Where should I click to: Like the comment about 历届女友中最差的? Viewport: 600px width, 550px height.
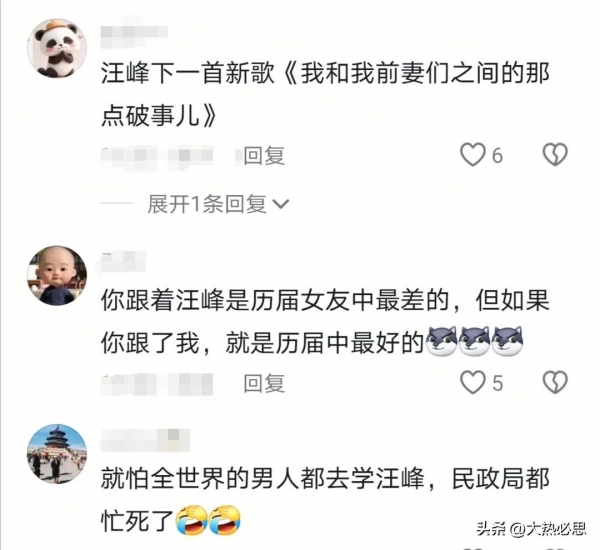click(471, 382)
